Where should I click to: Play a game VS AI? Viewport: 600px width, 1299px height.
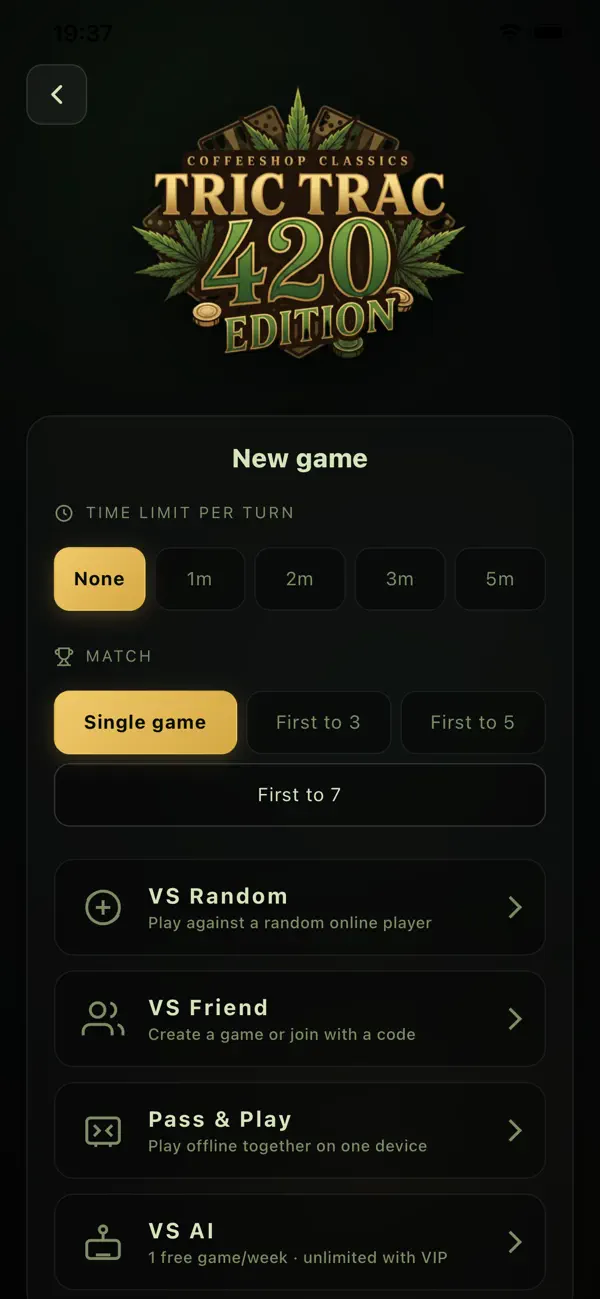pyautogui.click(x=300, y=1242)
